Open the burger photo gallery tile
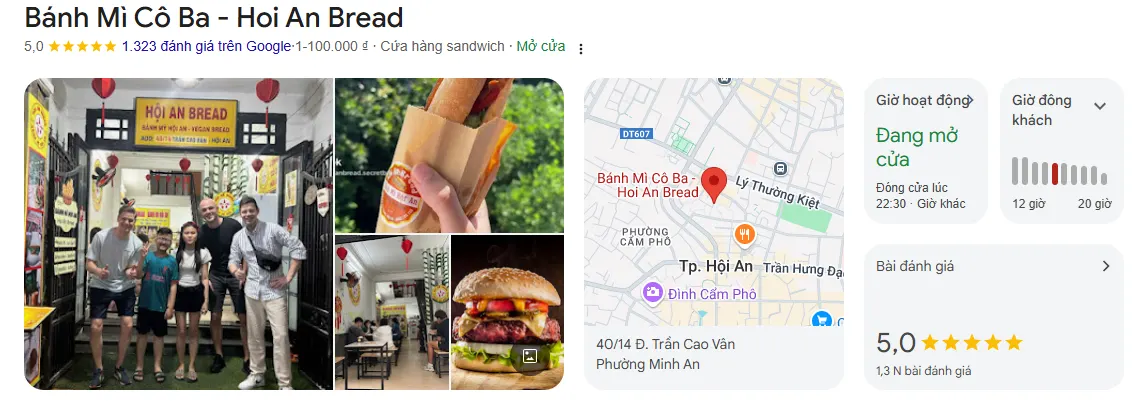This screenshot has width=1135, height=401. 507,312
